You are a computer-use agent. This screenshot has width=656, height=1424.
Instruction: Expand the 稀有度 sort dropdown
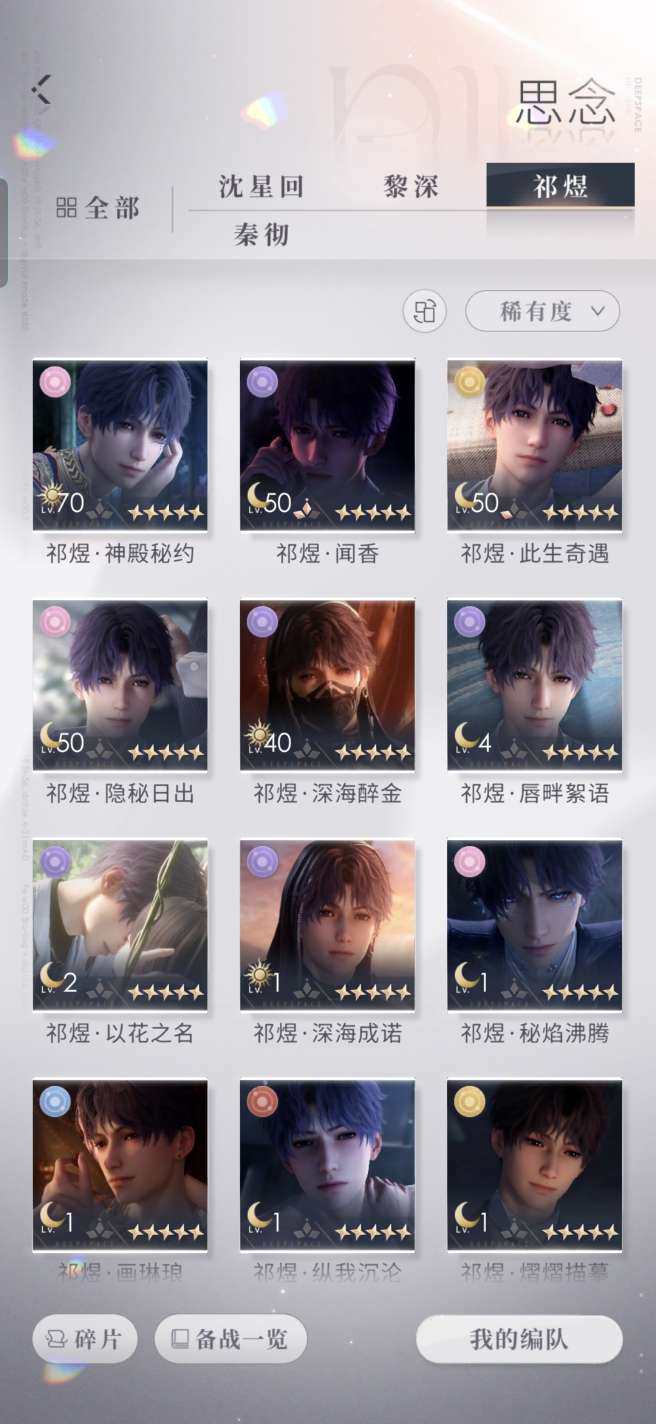[x=542, y=311]
